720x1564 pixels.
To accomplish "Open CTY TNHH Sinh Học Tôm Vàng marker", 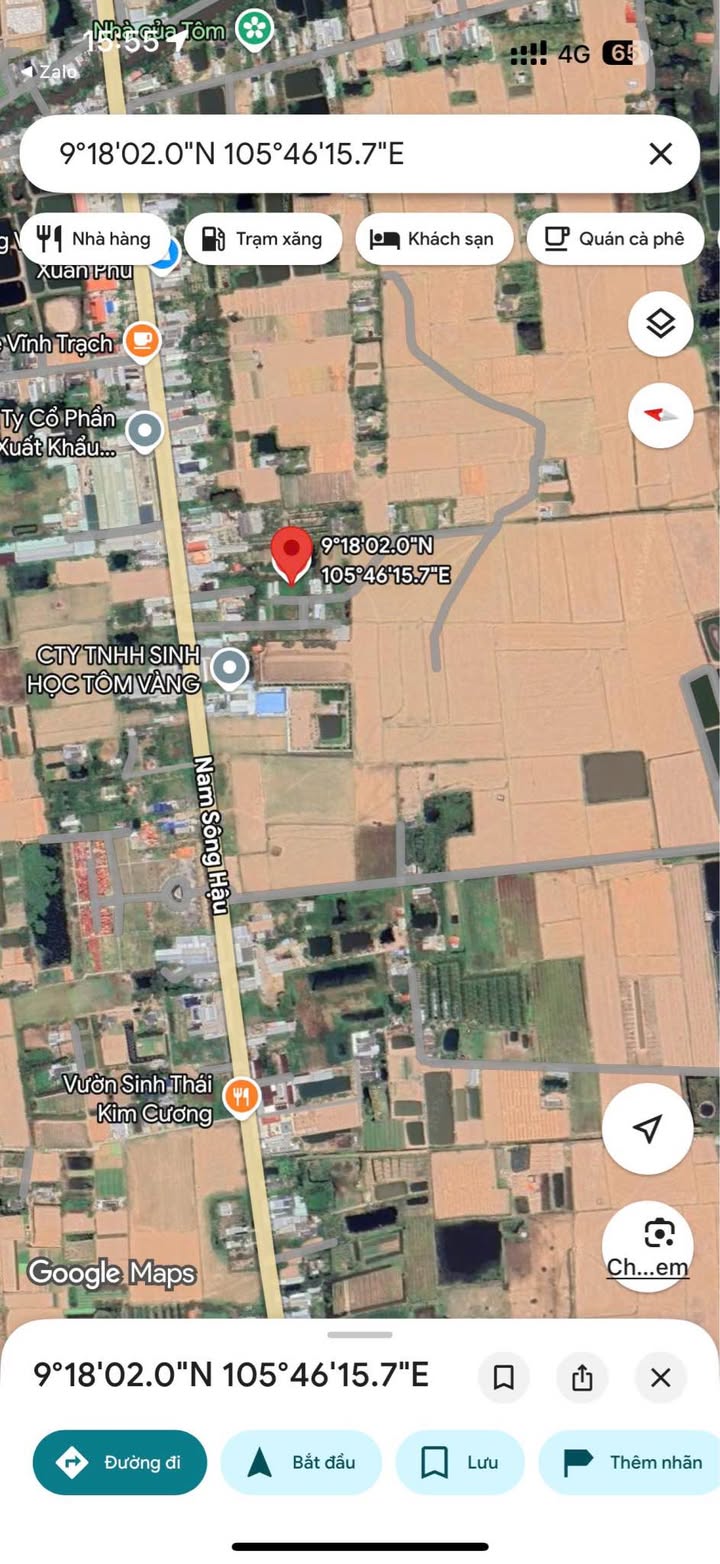I will pos(231,668).
